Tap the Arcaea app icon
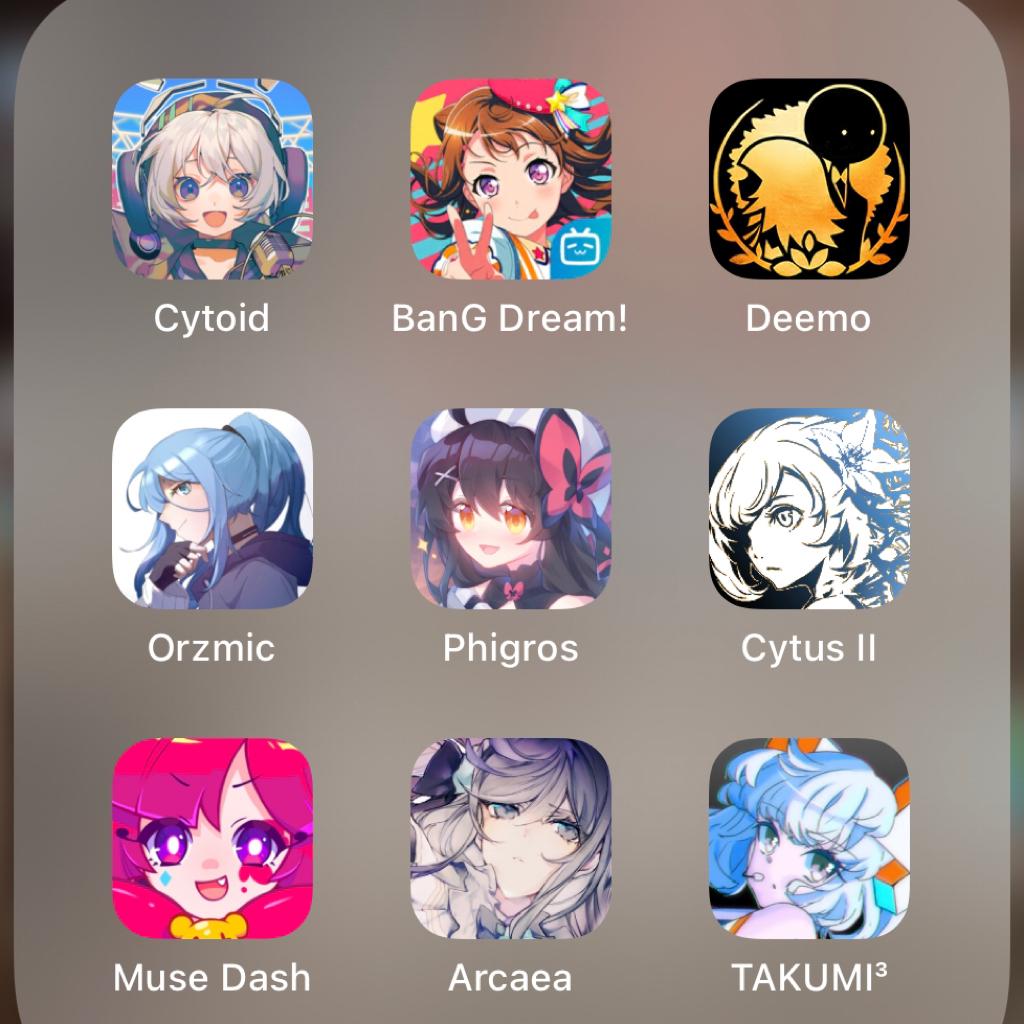 pyautogui.click(x=510, y=838)
